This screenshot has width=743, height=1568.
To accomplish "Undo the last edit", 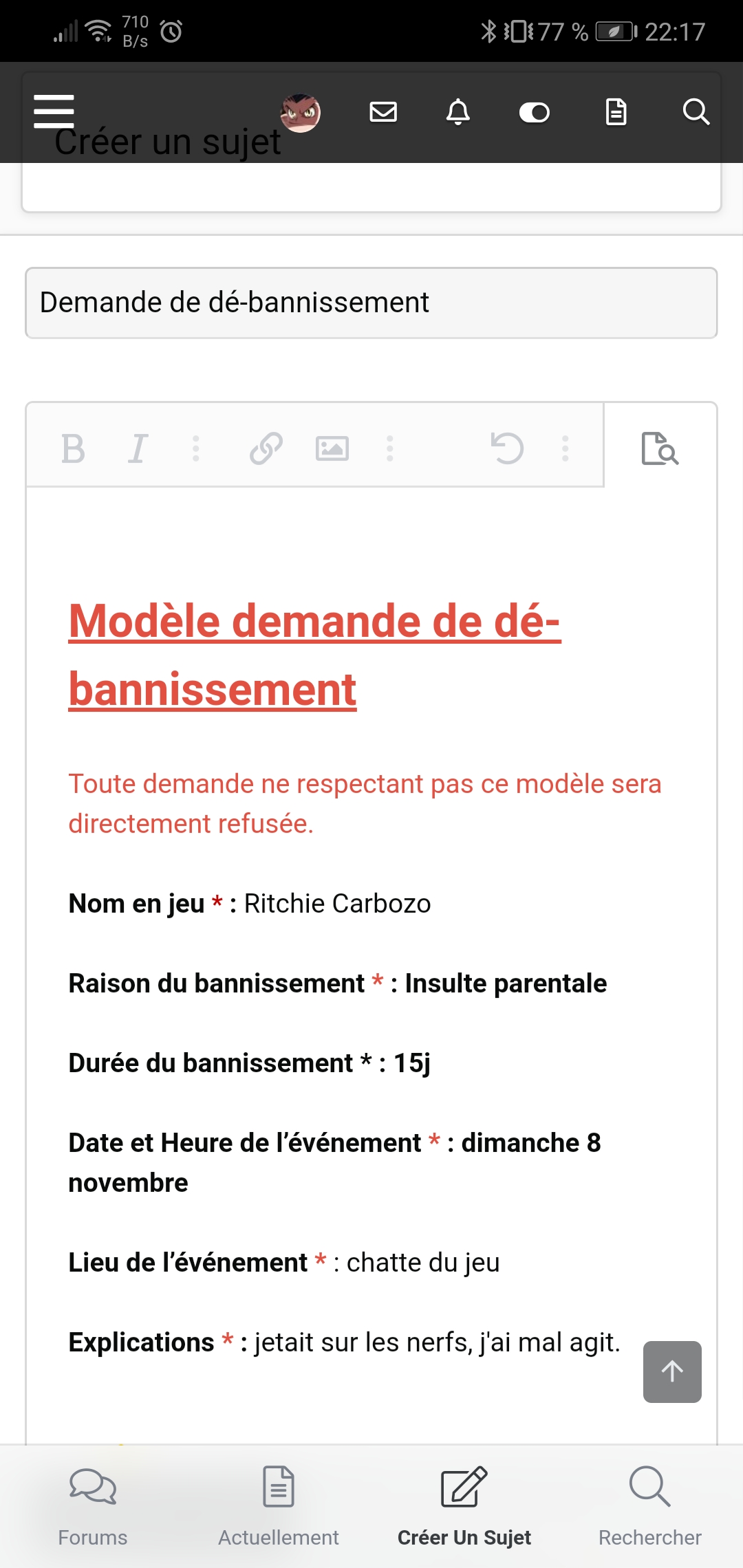I will click(507, 448).
